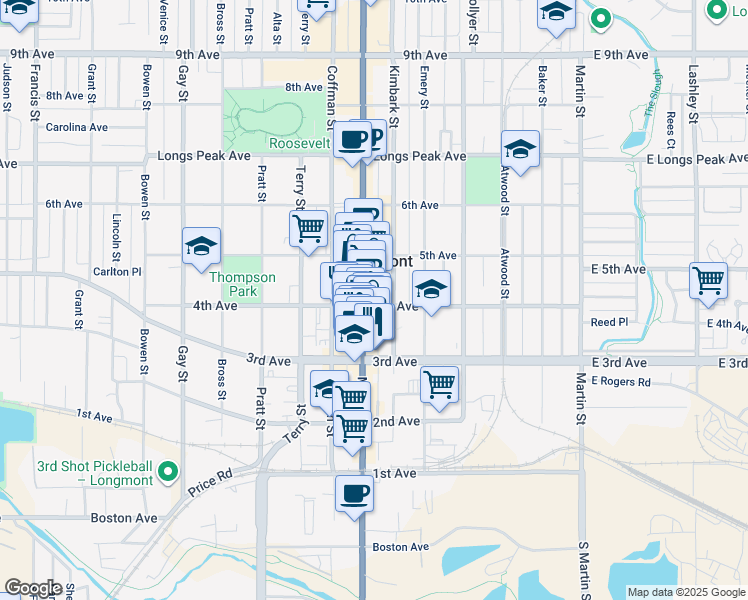Open the school marker on Longs Peak Ave near Atwood St
The image size is (748, 600).
[x=520, y=149]
